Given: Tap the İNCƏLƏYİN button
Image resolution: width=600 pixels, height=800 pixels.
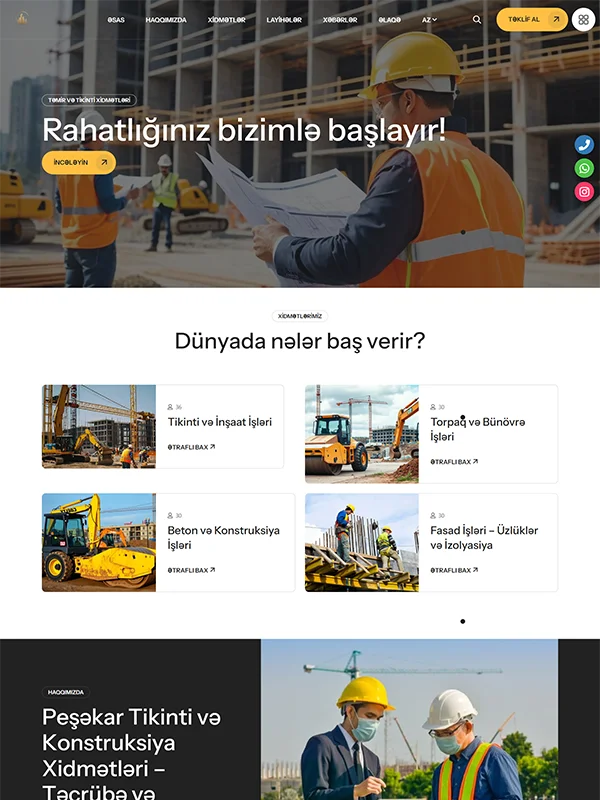Looking at the screenshot, I should coord(79,162).
